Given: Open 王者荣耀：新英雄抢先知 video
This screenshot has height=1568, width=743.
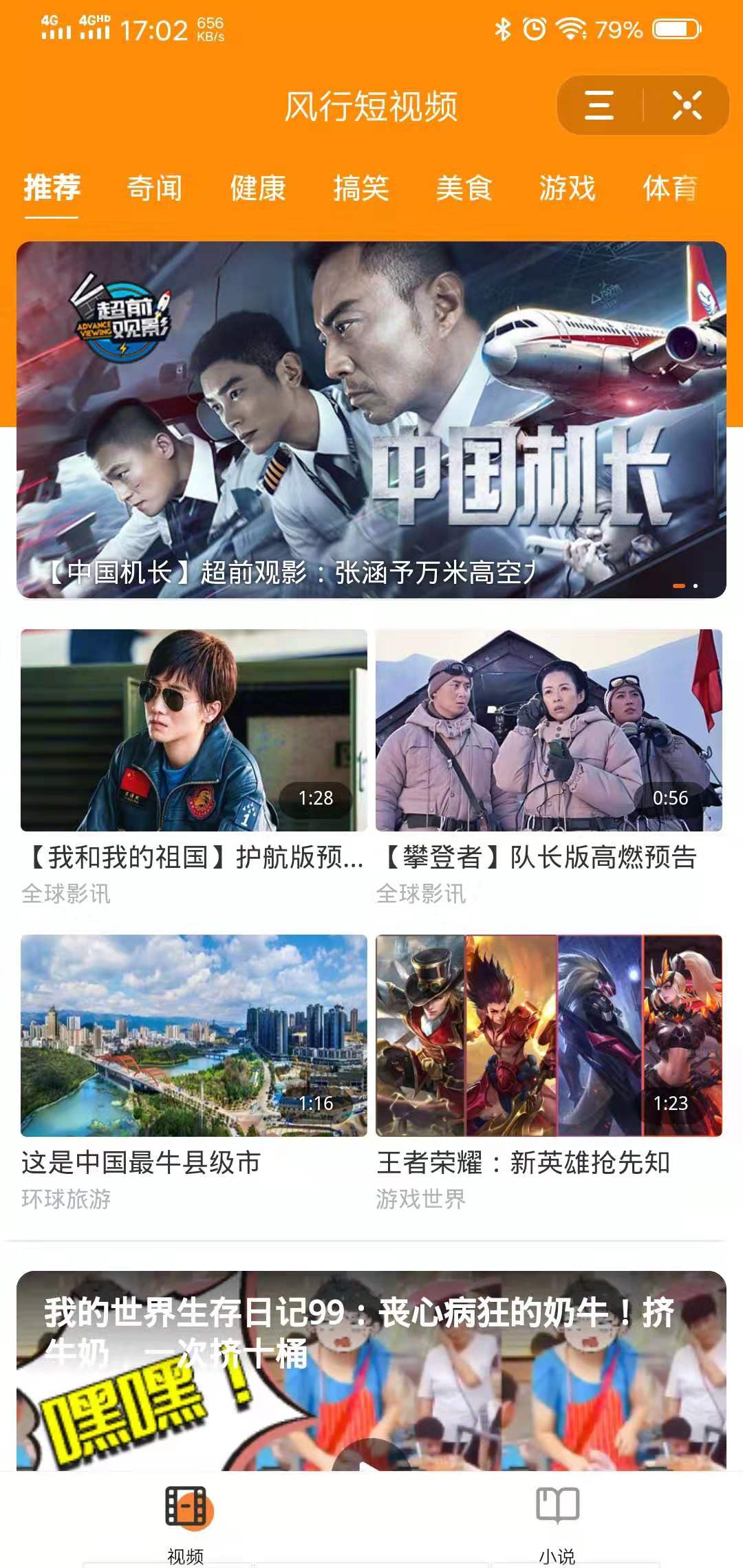Looking at the screenshot, I should (x=549, y=1036).
